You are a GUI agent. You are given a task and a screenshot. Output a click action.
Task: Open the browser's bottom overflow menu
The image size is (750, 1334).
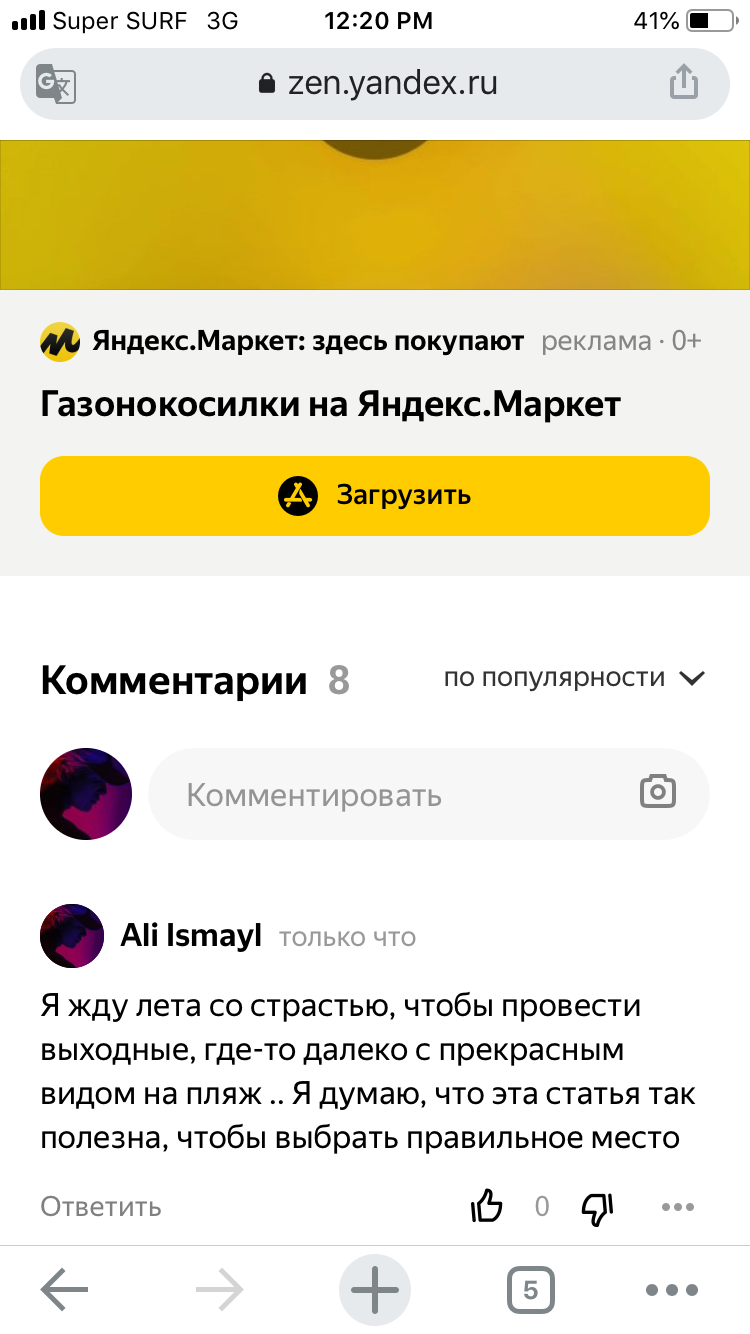click(x=671, y=1290)
